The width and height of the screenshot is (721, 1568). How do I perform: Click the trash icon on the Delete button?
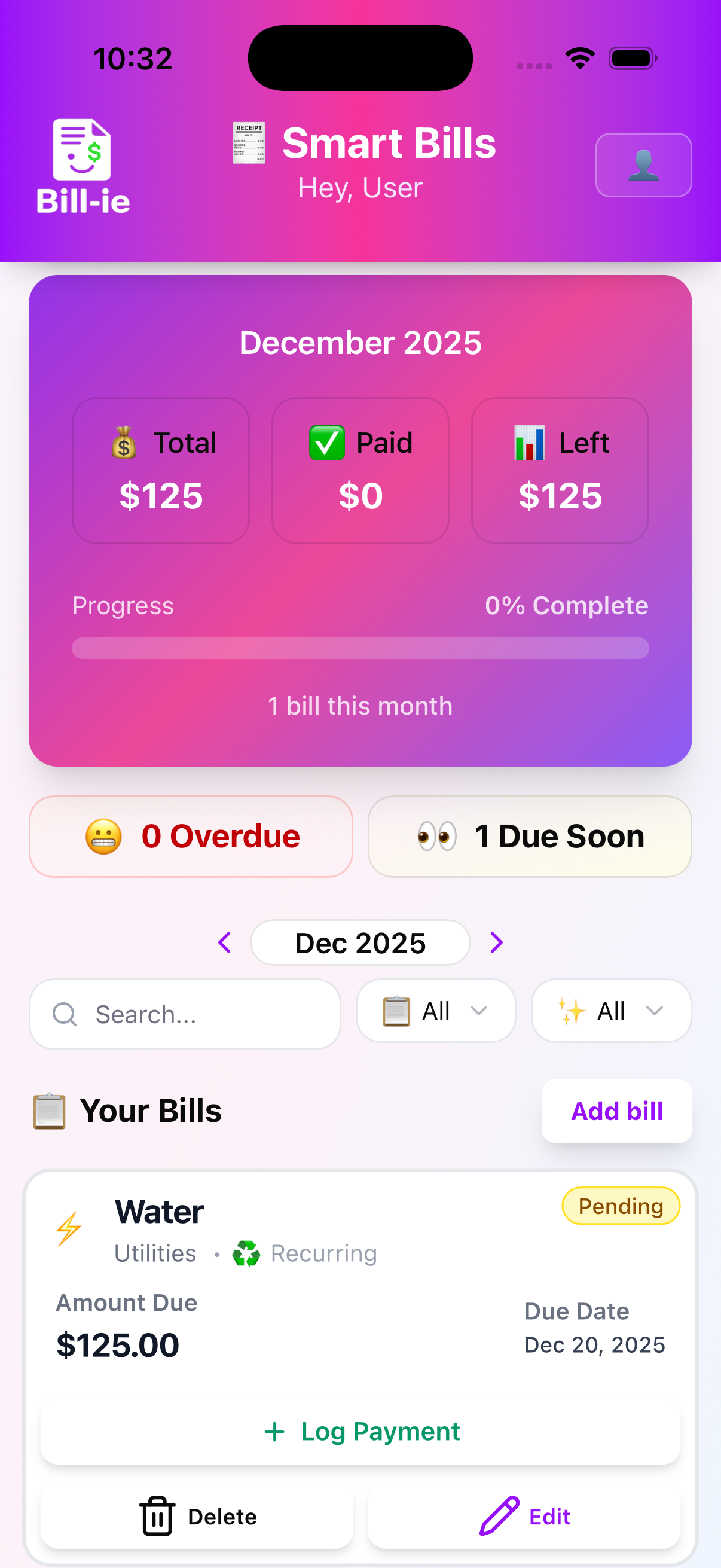[x=157, y=1517]
